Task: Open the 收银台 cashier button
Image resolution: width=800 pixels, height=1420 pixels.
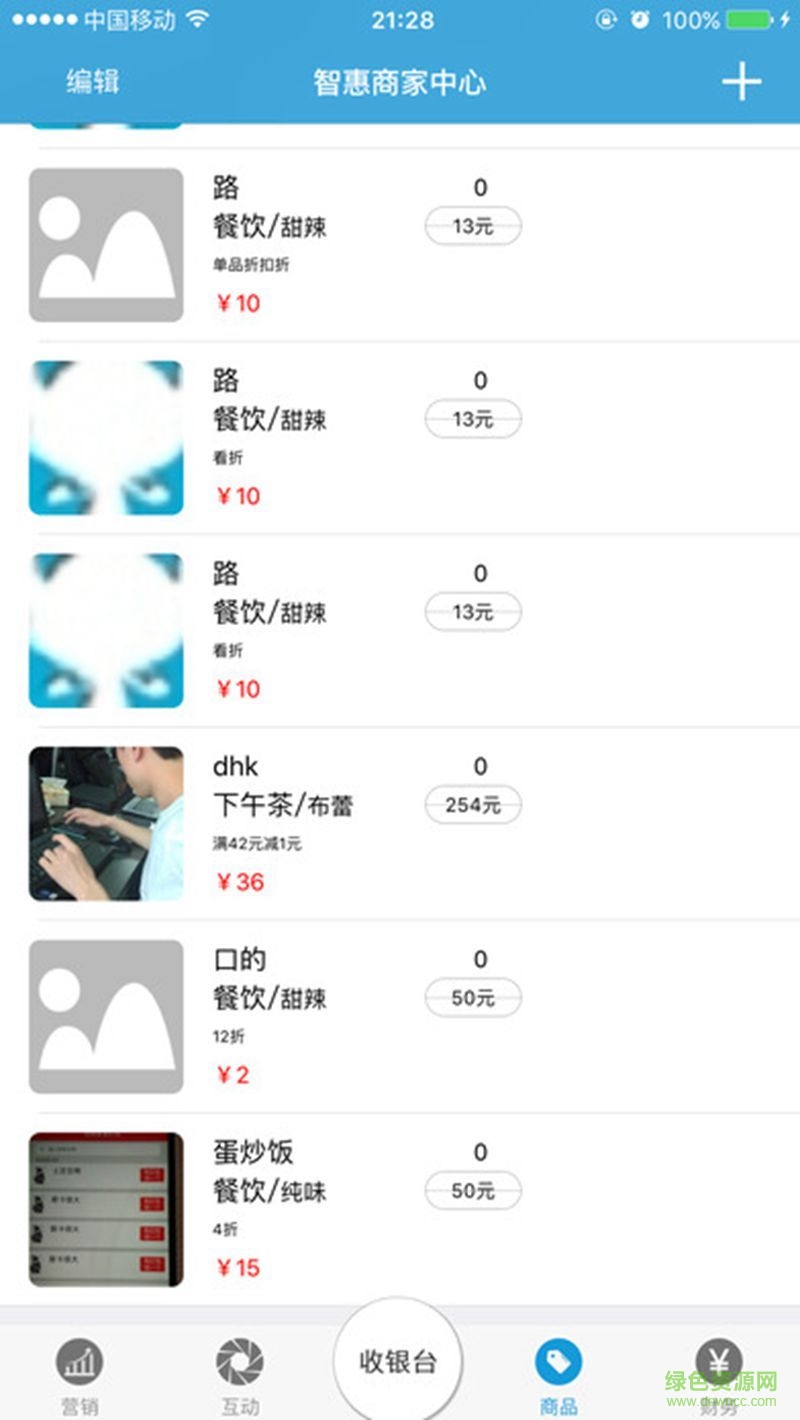Action: [x=398, y=1361]
